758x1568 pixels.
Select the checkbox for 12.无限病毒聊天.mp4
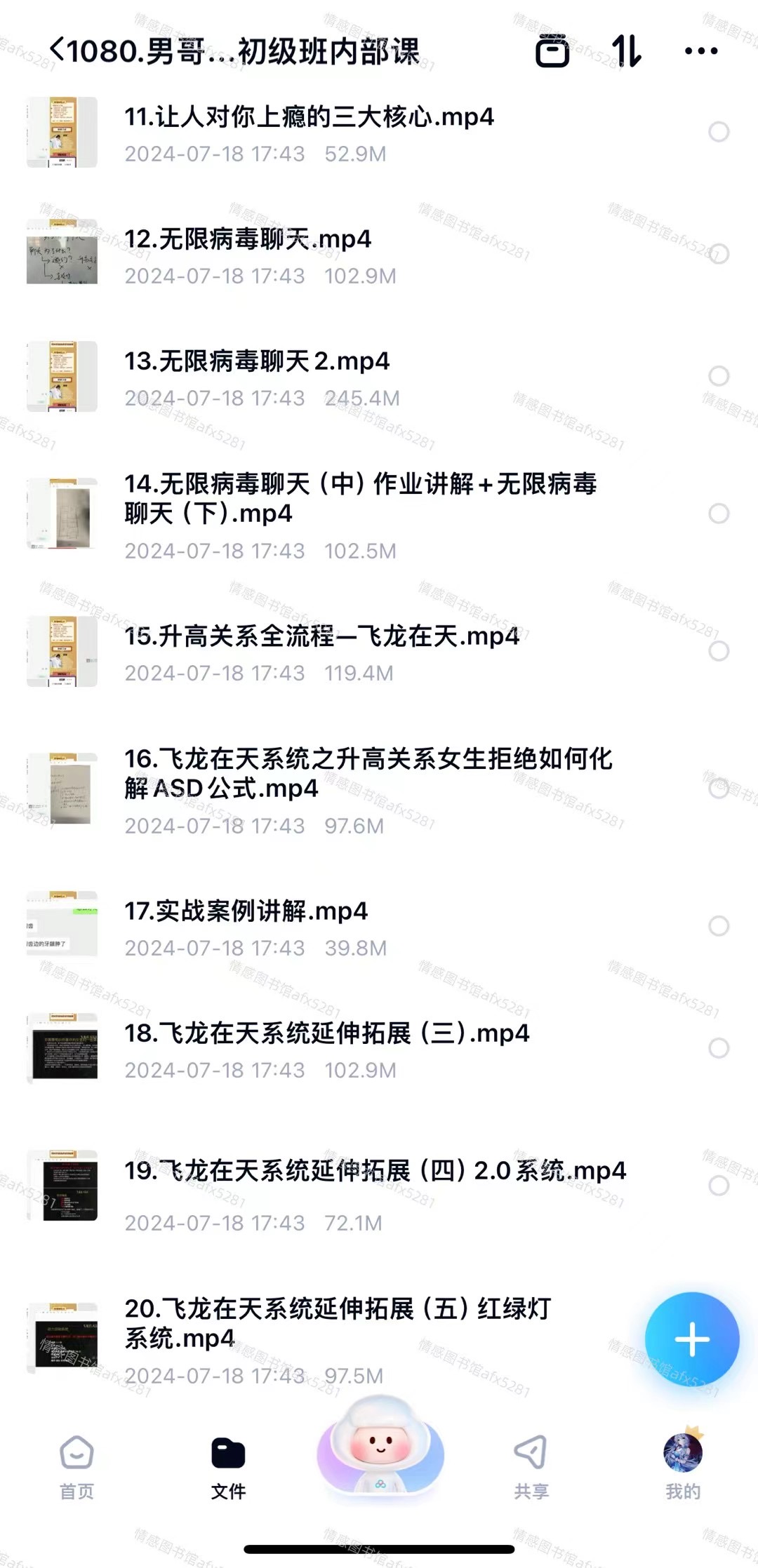[718, 254]
